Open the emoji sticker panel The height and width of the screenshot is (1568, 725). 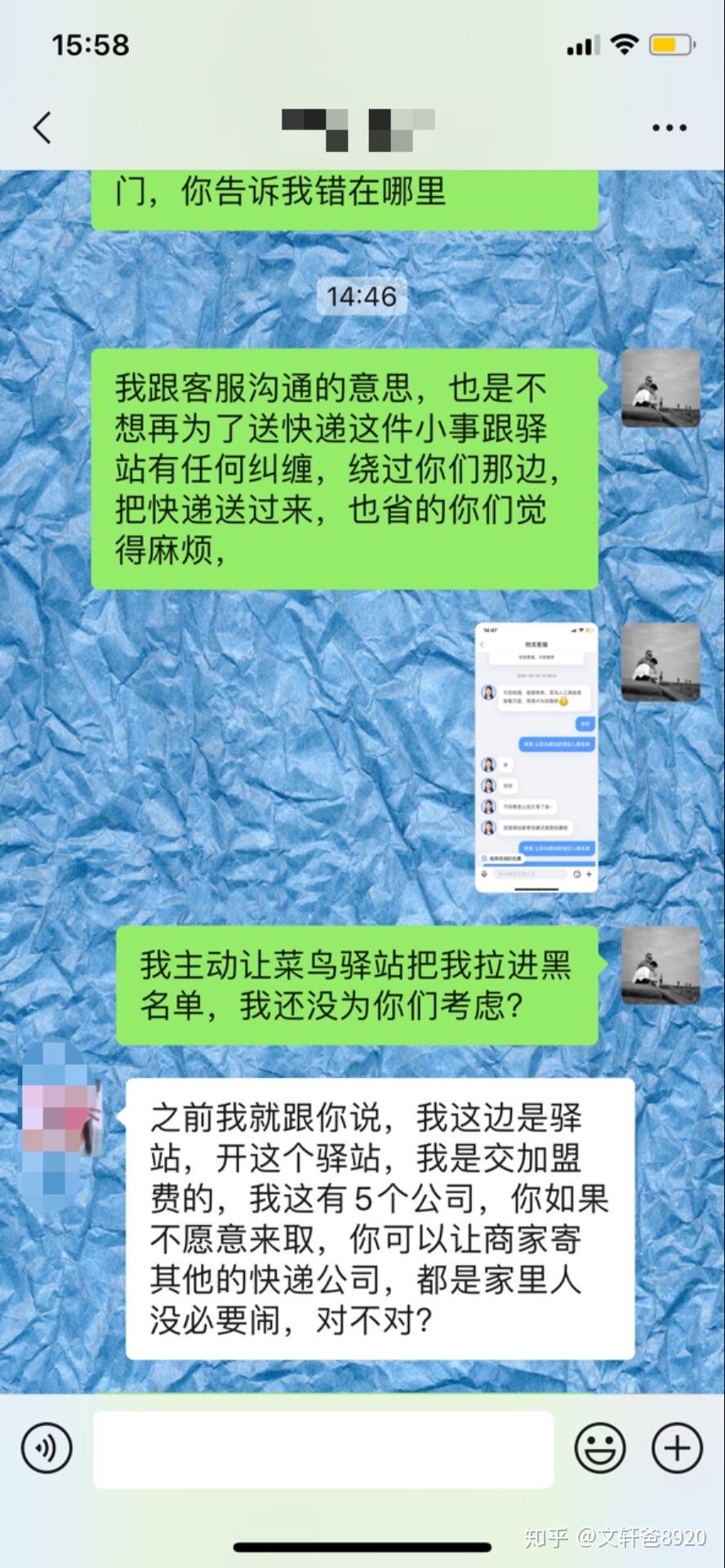pos(600,1448)
